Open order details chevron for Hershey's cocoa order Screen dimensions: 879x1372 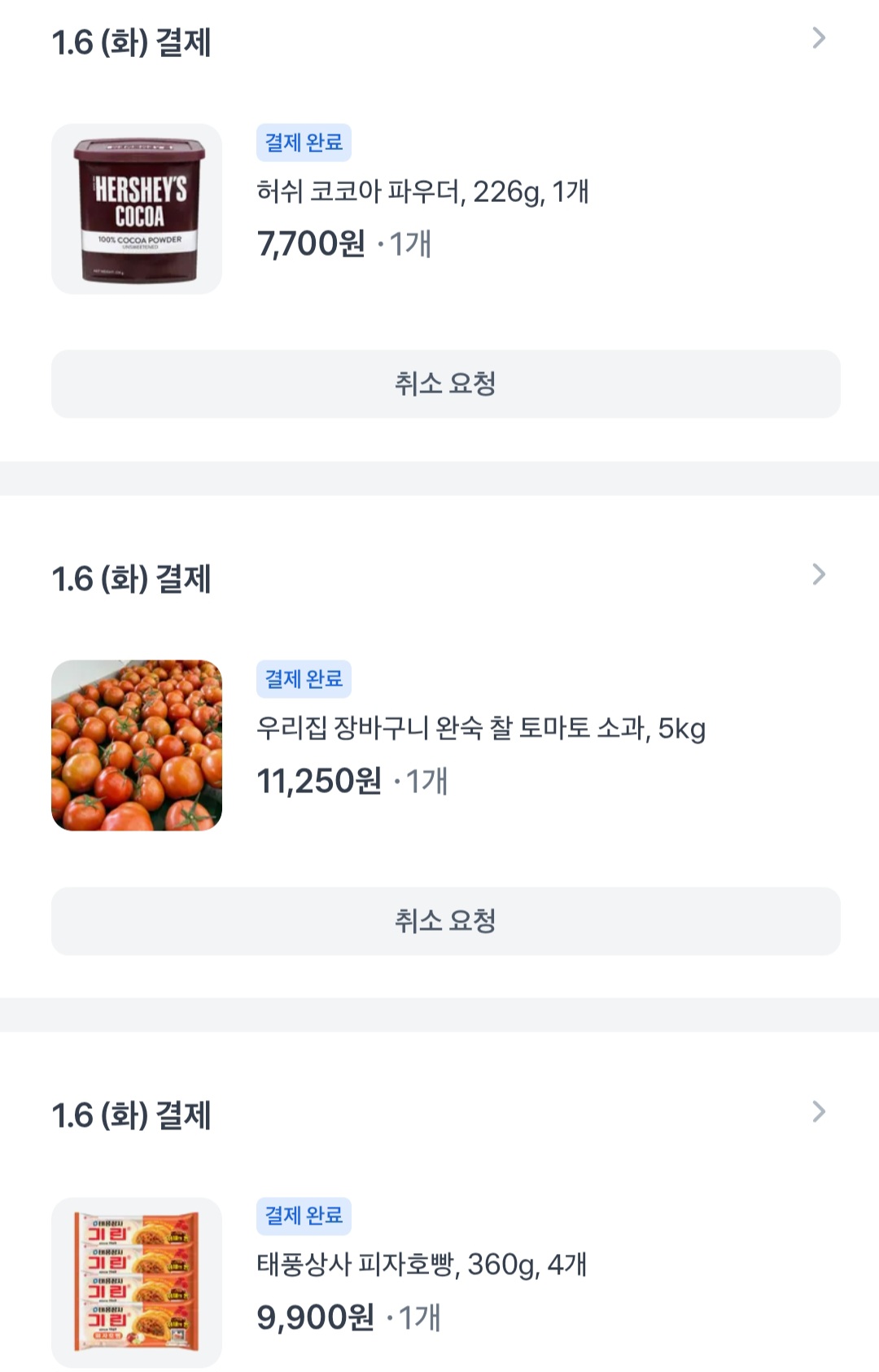coord(819,38)
